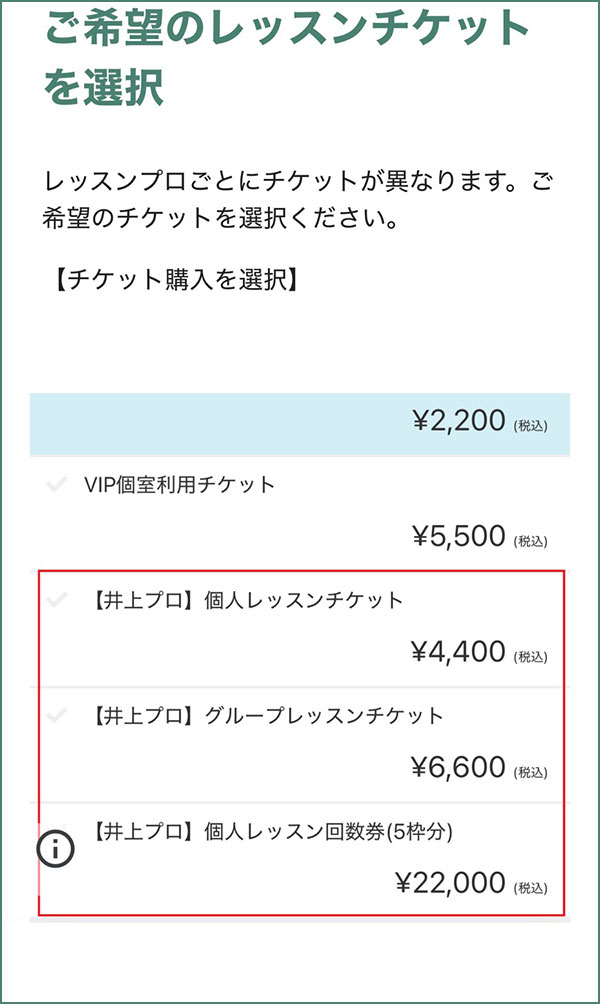The height and width of the screenshot is (1004, 600).
Task: Choose 【井上プロ】個人レッスンチケット for ¥4,400
Action: point(247,601)
